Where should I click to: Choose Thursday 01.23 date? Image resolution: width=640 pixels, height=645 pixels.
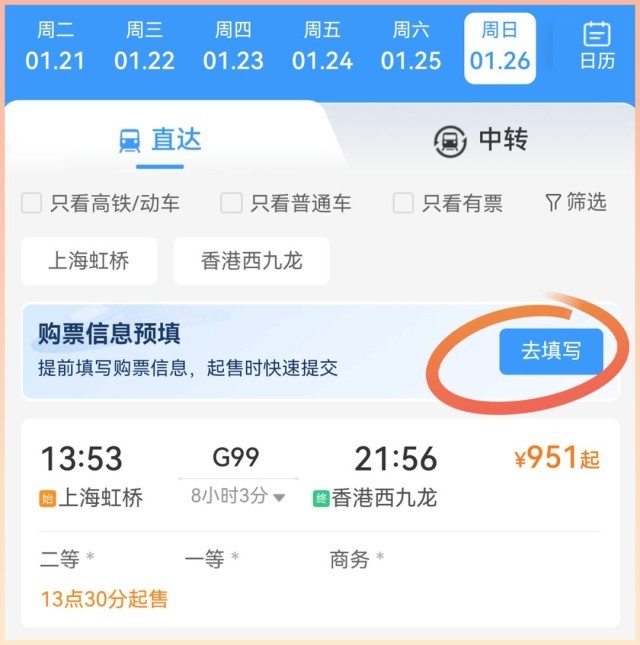(x=233, y=47)
